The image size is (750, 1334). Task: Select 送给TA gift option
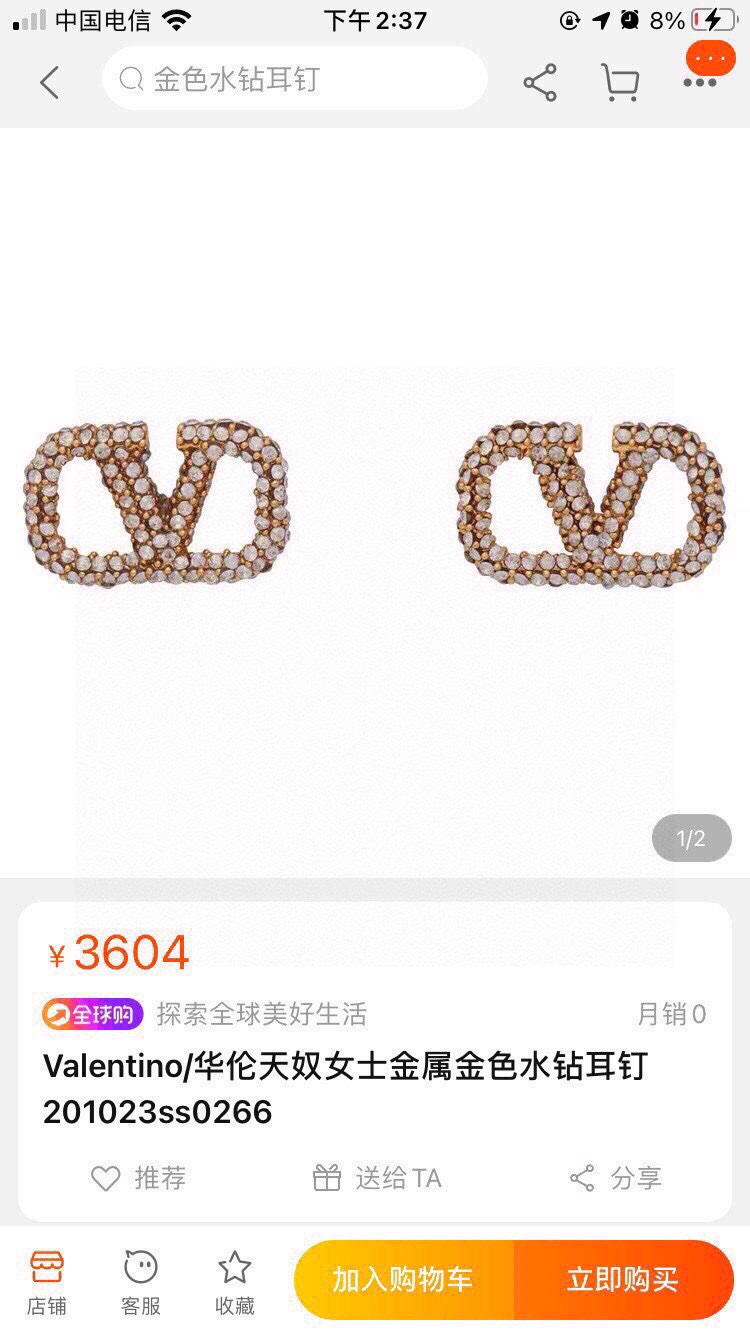[x=377, y=1178]
